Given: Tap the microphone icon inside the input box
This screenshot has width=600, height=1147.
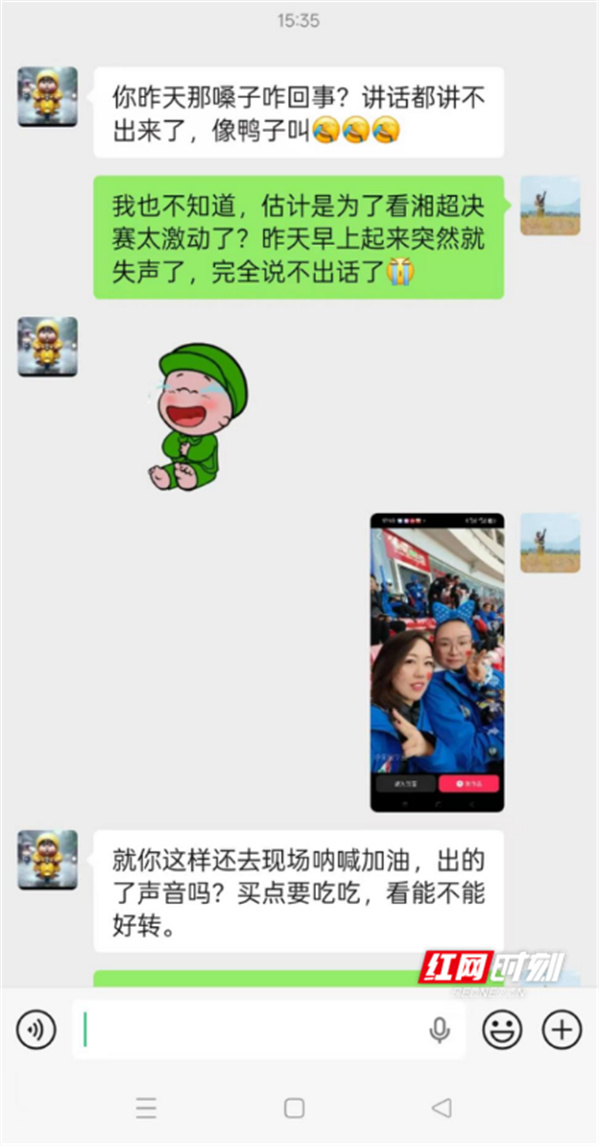Looking at the screenshot, I should coord(439,1029).
